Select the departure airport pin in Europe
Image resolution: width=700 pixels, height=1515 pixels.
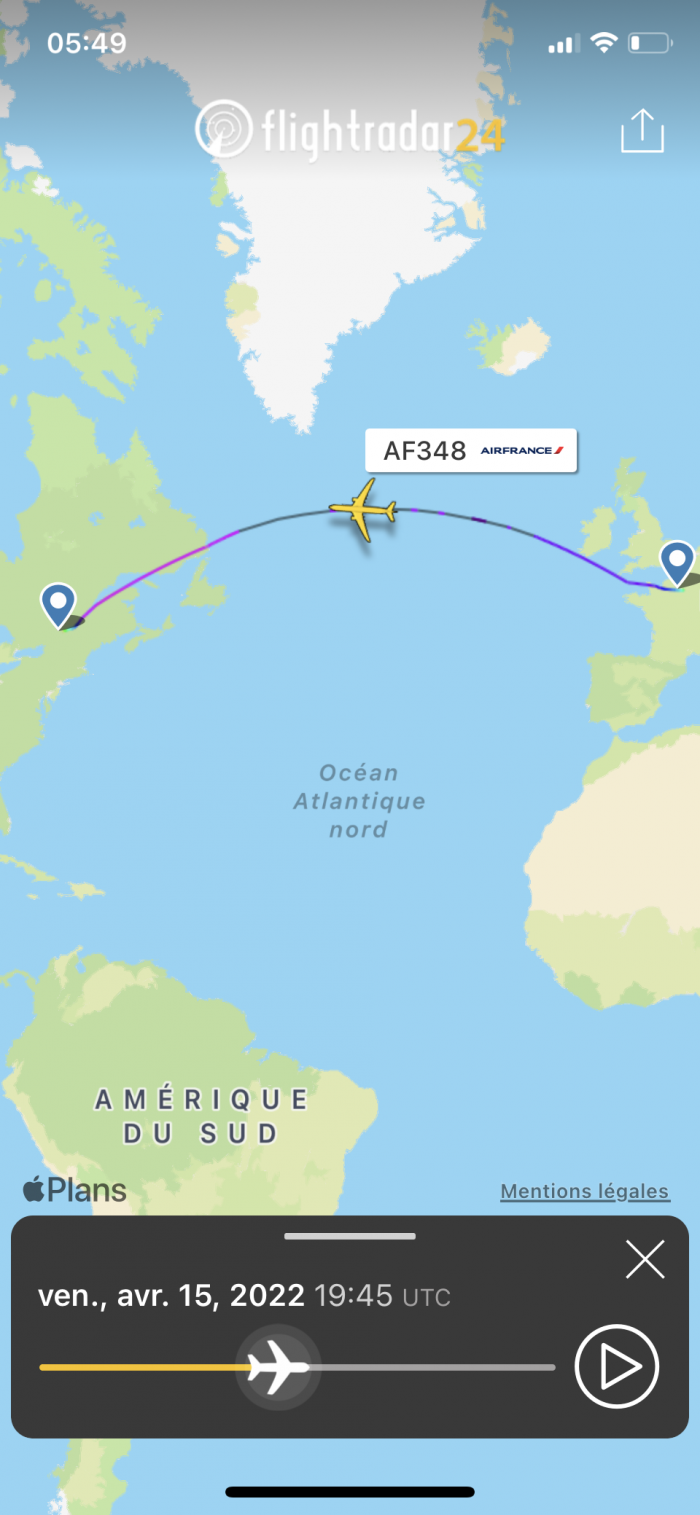point(677,559)
